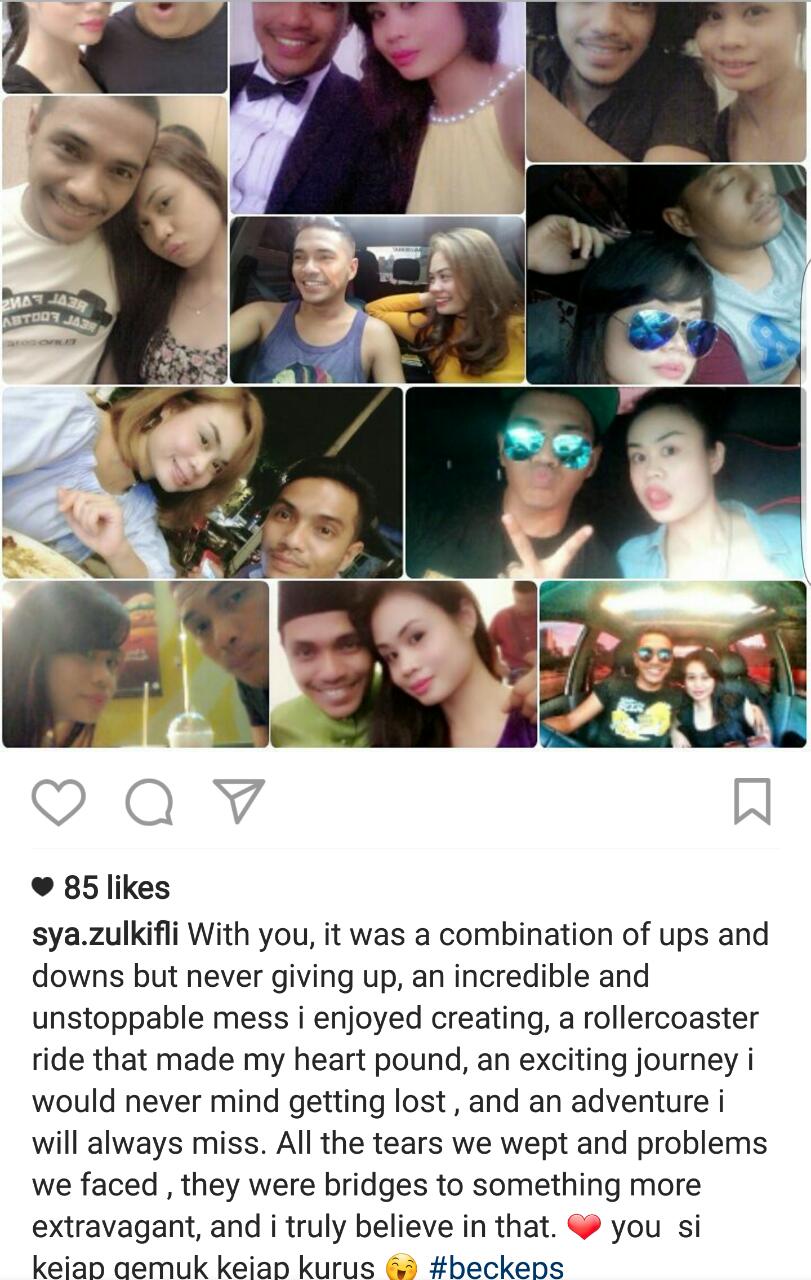Open sya.zulkifli's profile from the caption

[x=104, y=935]
